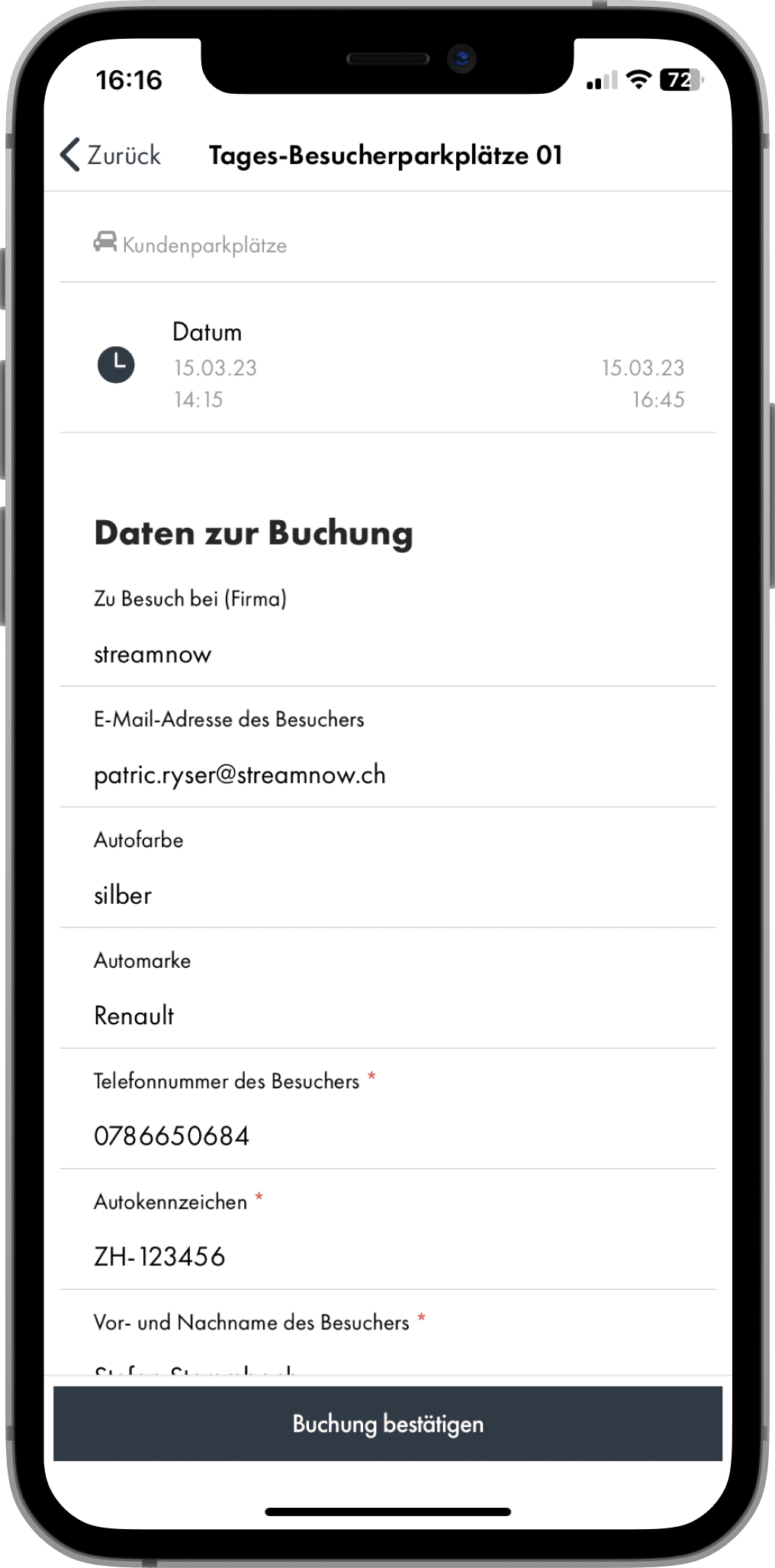Edit the Automarke field showing Renault

387,1016
